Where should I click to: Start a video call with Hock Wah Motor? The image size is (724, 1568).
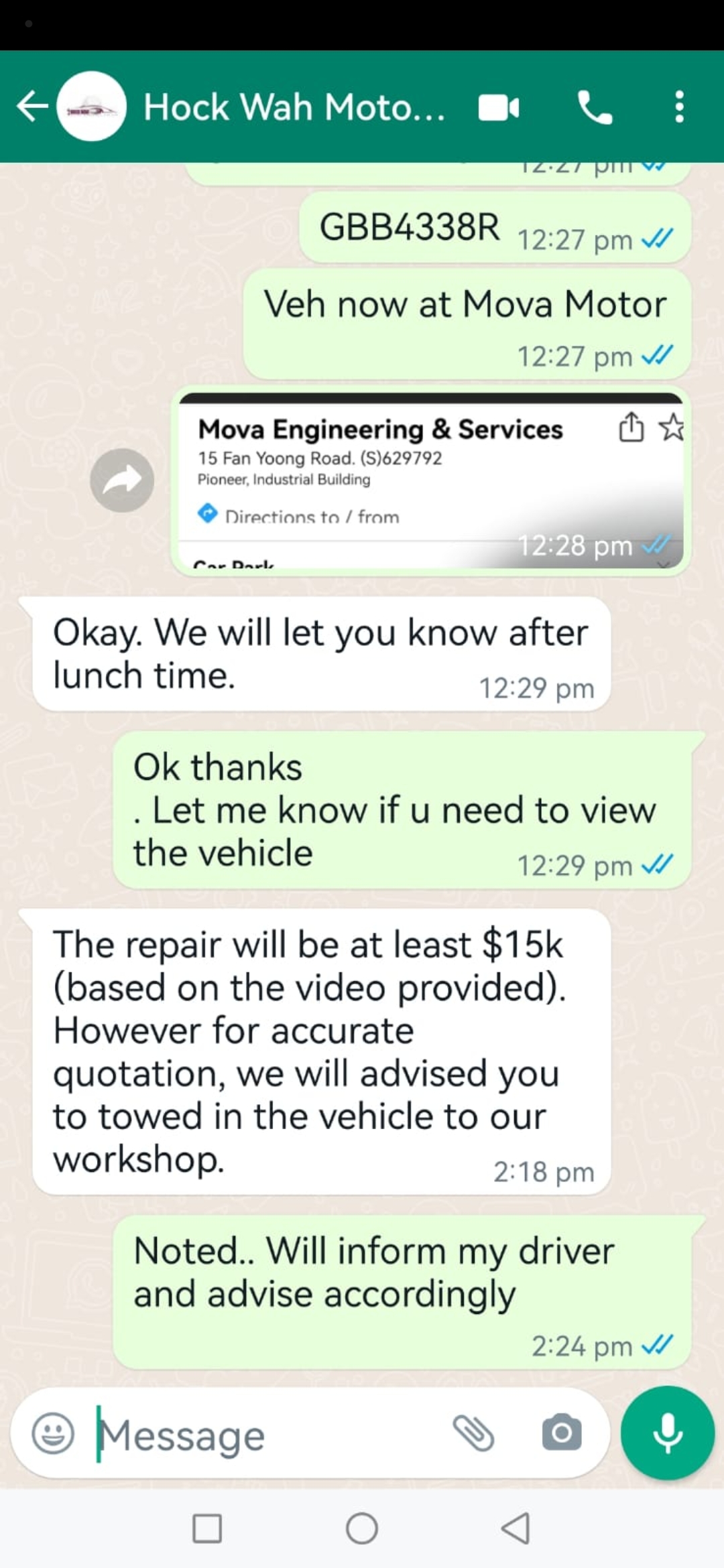coord(498,107)
